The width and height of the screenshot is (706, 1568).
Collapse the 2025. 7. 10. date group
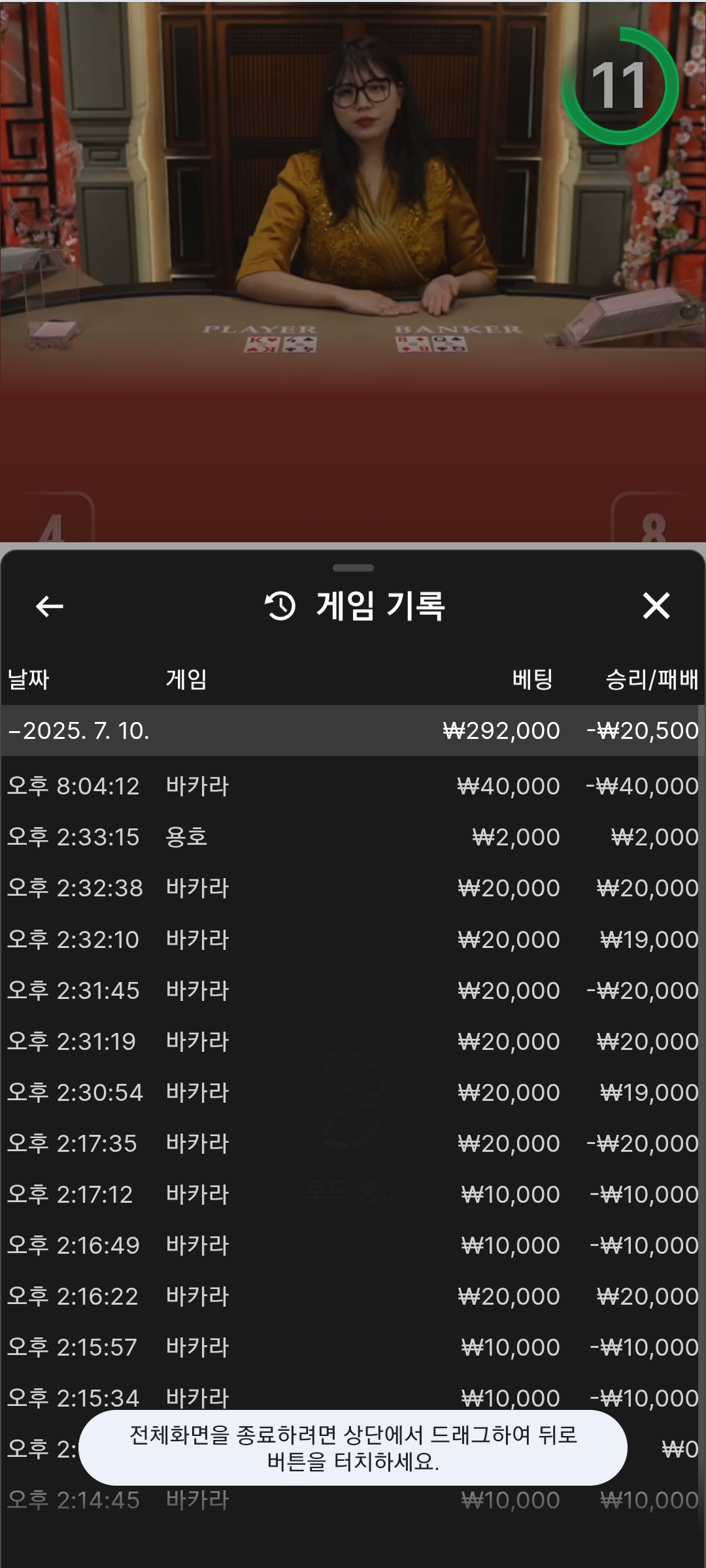click(x=353, y=730)
